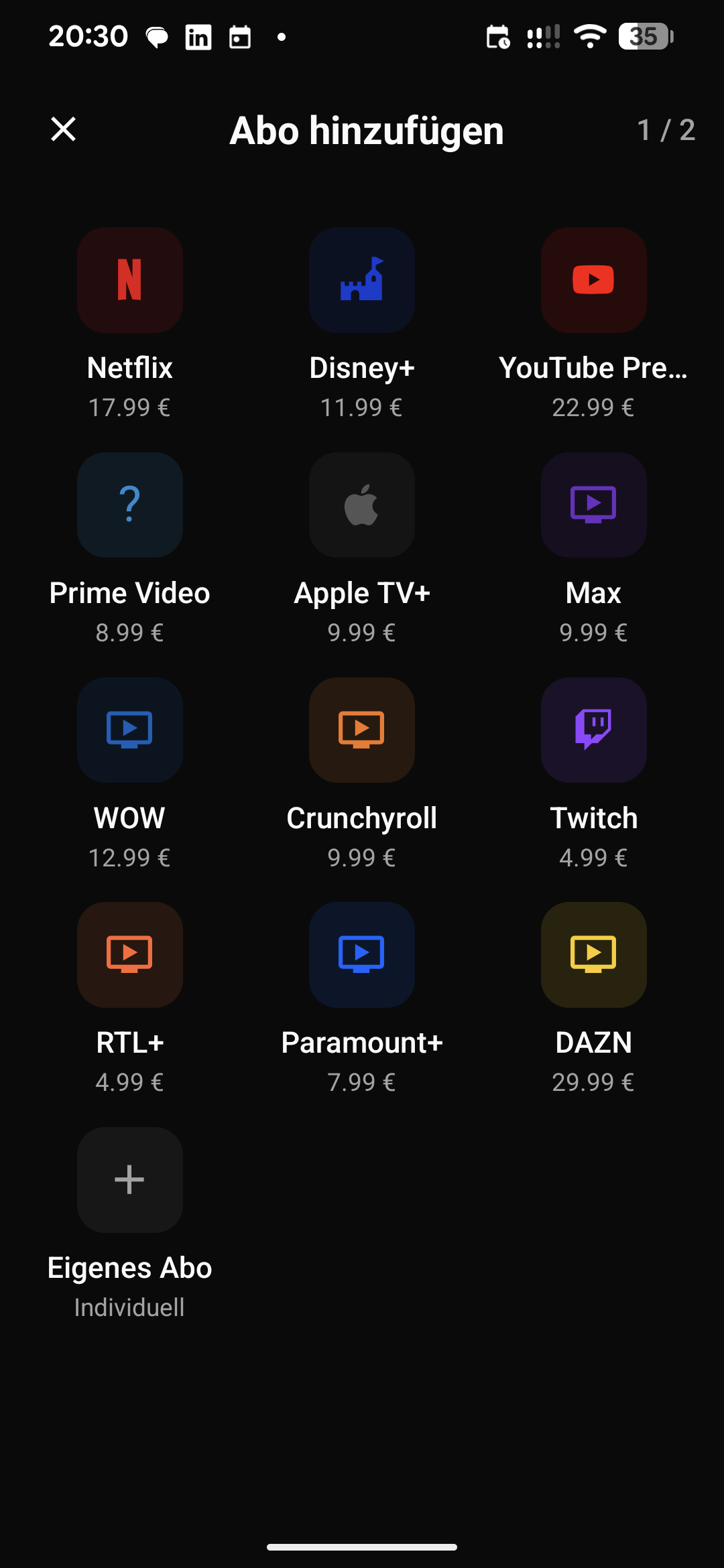Pick the RTL+ subscription
Viewport: 724px width, 1568px height.
(130, 955)
